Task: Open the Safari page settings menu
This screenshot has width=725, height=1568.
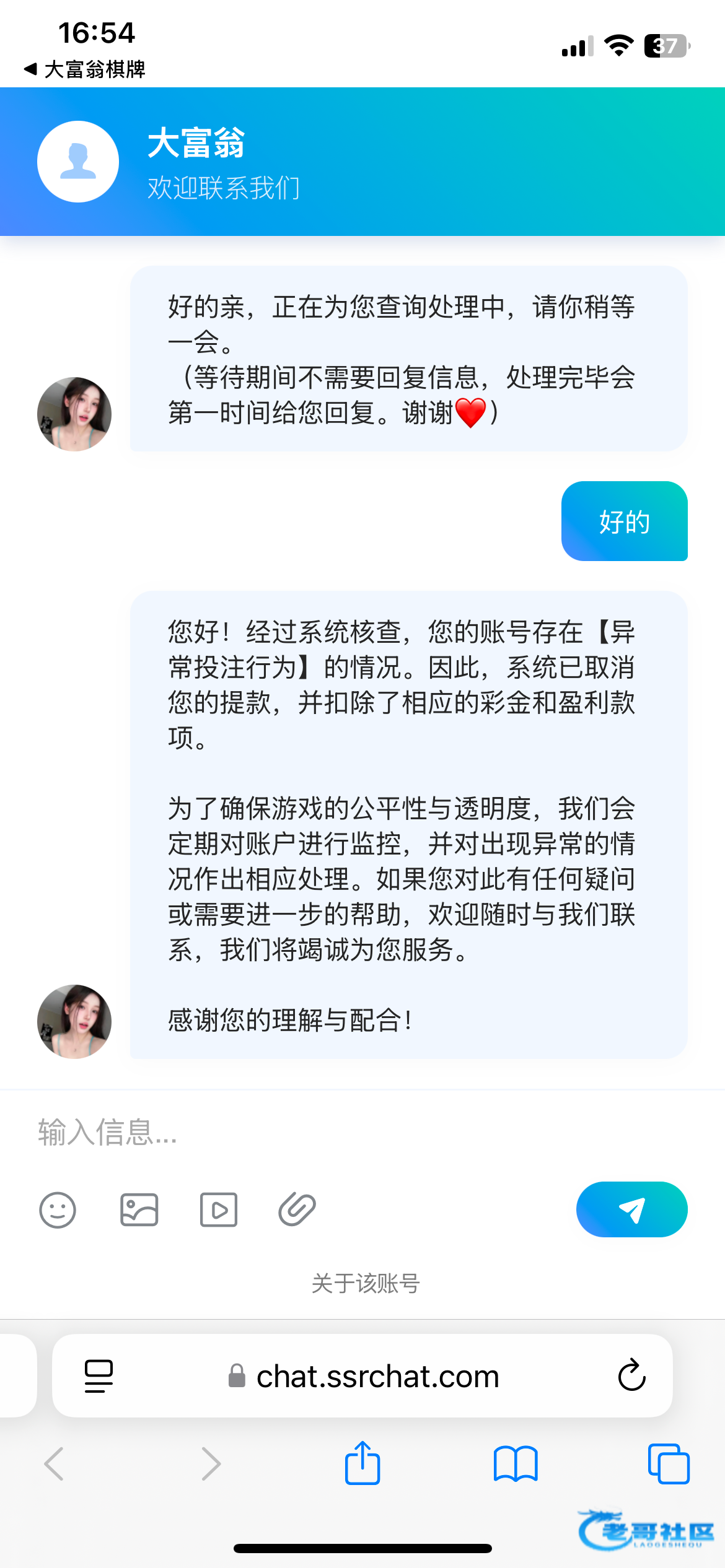Action: (99, 1376)
